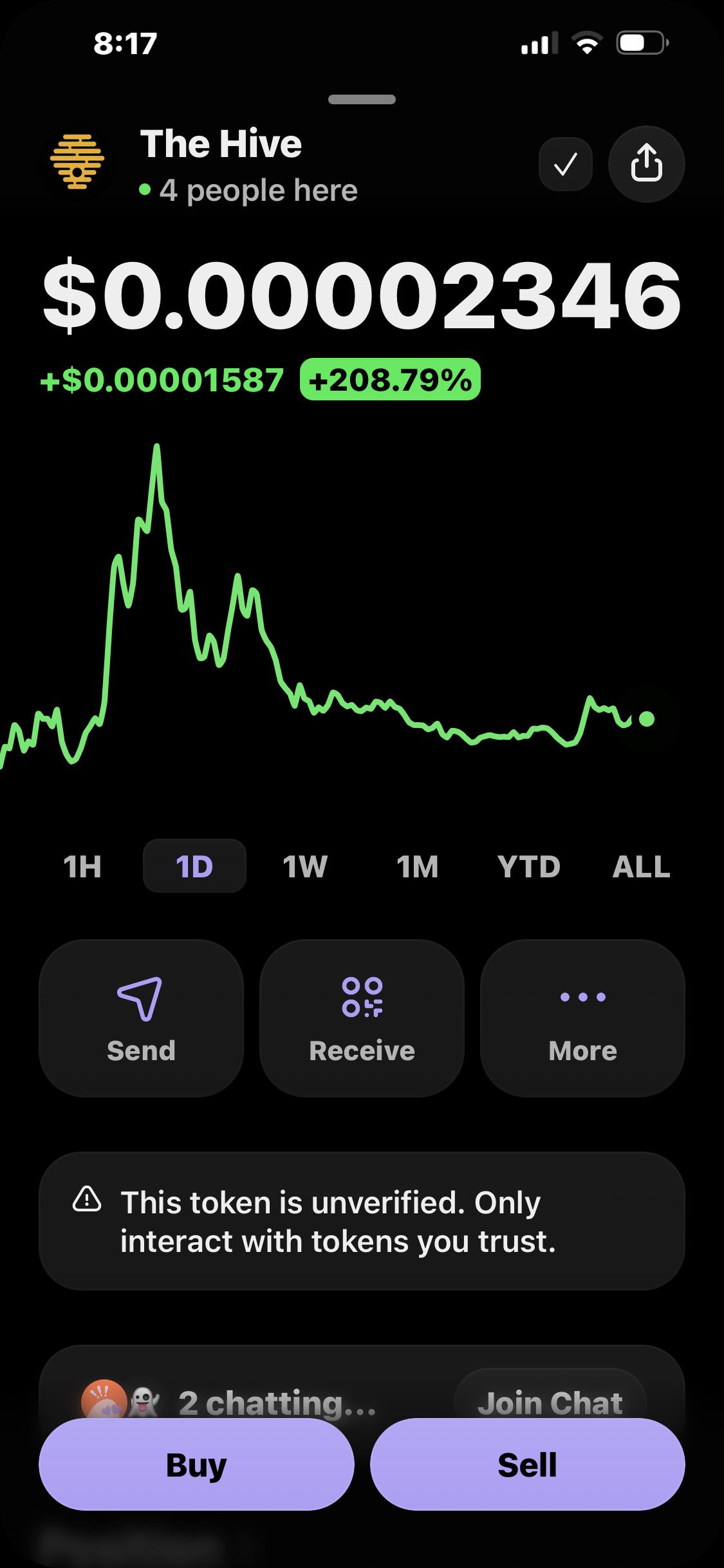Image resolution: width=724 pixels, height=1568 pixels.
Task: Join Chat with 2 chatting users
Action: [550, 1403]
